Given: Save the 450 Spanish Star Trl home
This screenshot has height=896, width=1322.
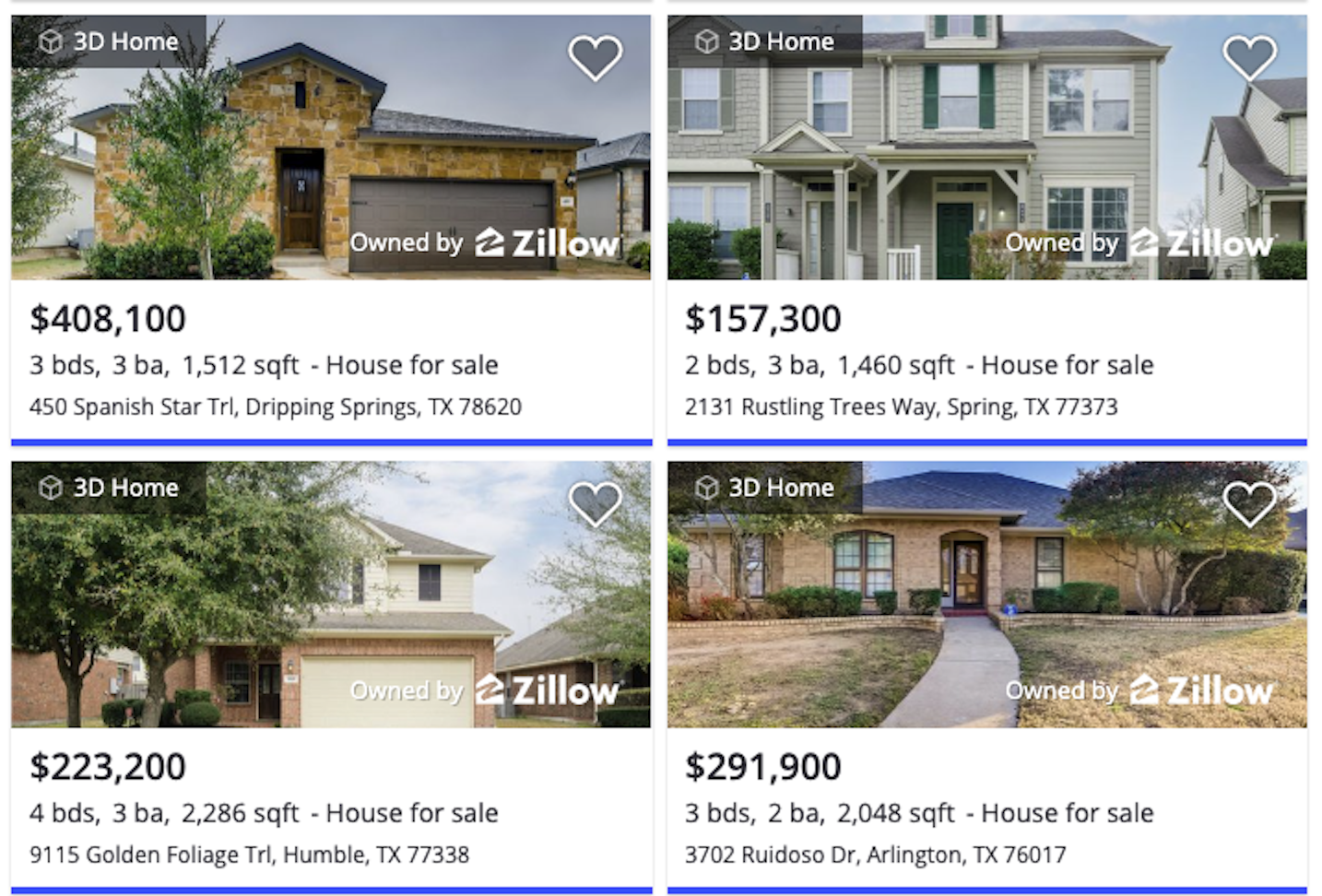Looking at the screenshot, I should [595, 57].
